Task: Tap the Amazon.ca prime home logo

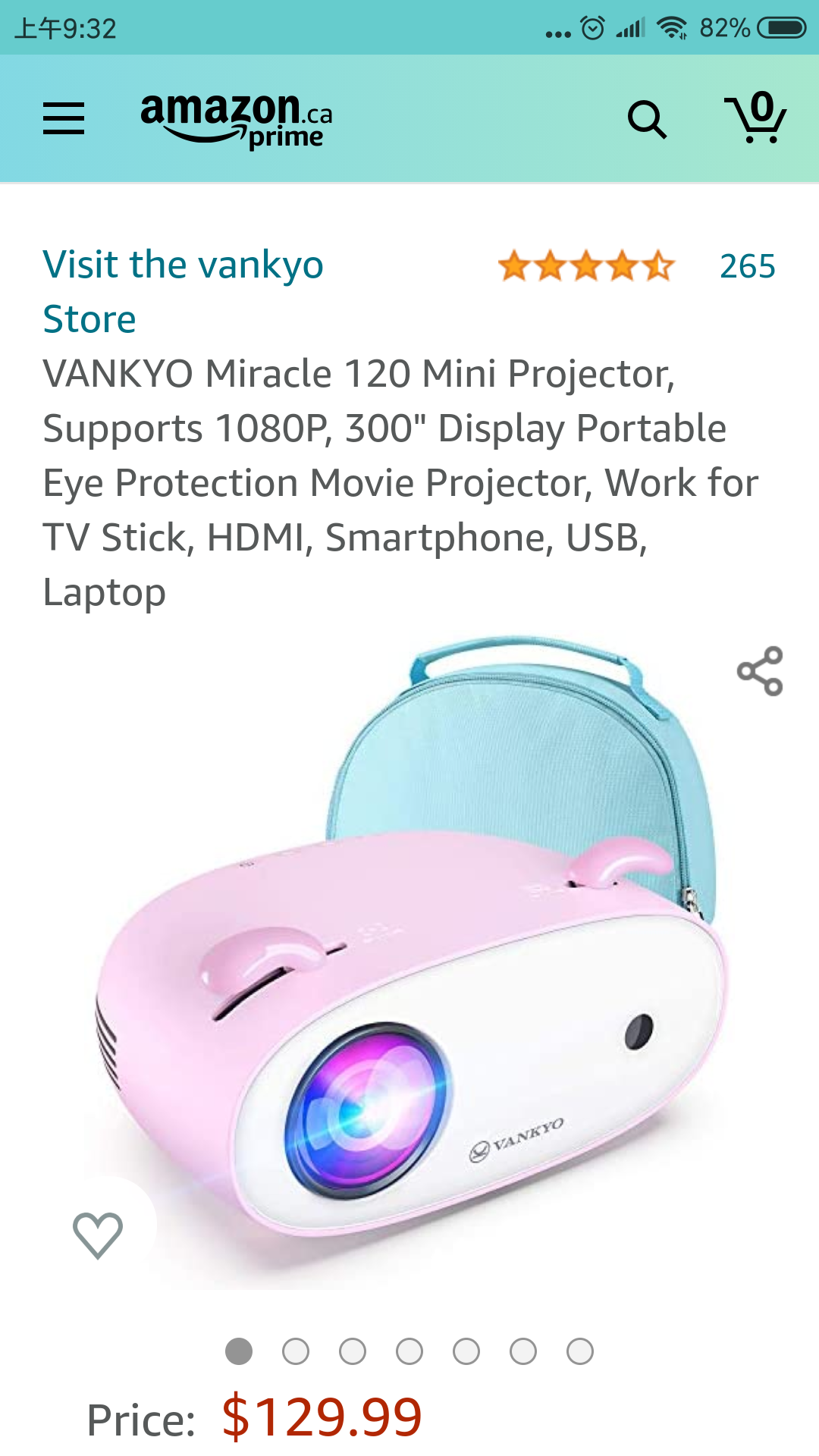Action: [x=236, y=119]
